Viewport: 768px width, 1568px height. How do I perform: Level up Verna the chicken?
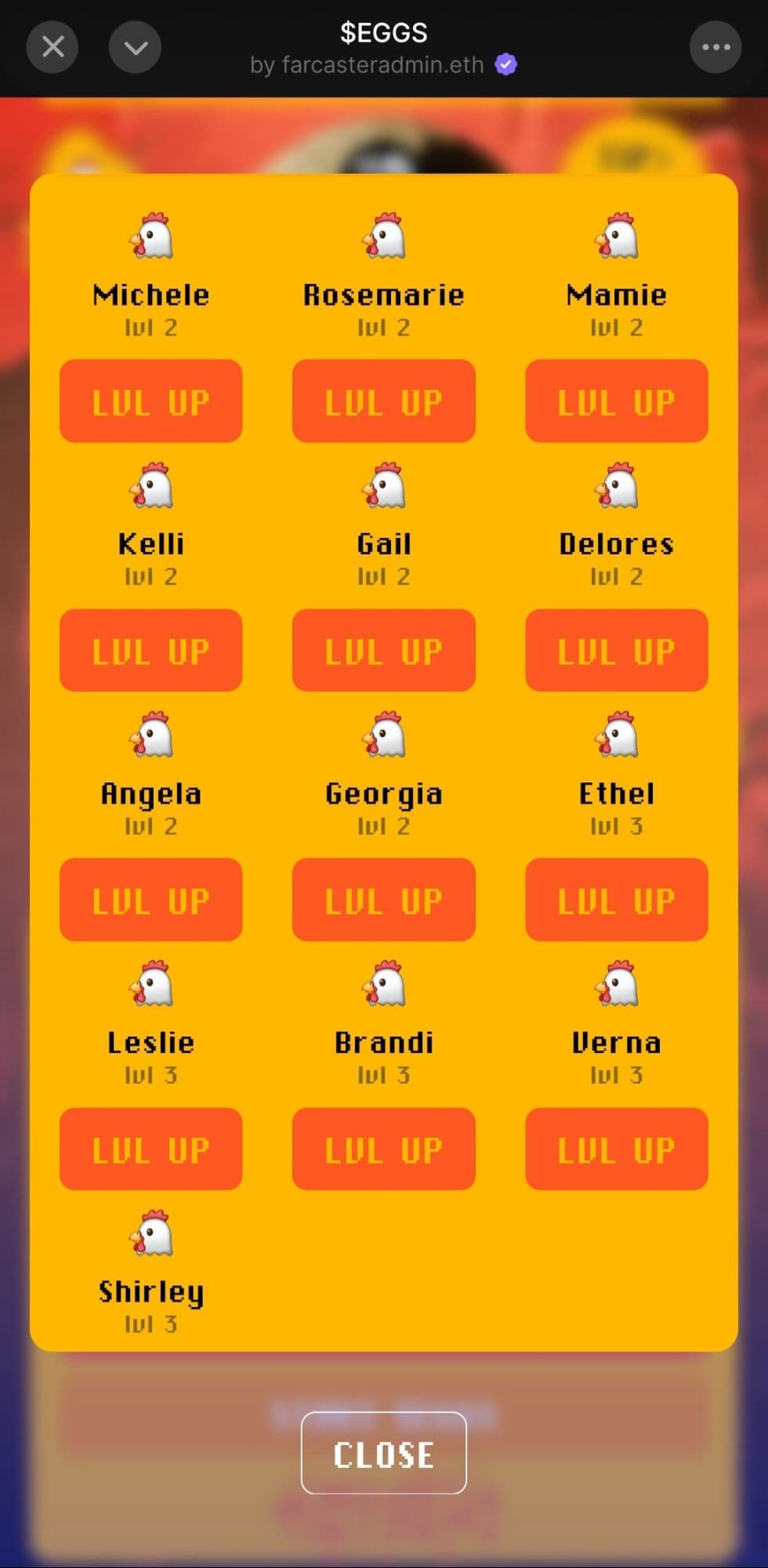(616, 1149)
